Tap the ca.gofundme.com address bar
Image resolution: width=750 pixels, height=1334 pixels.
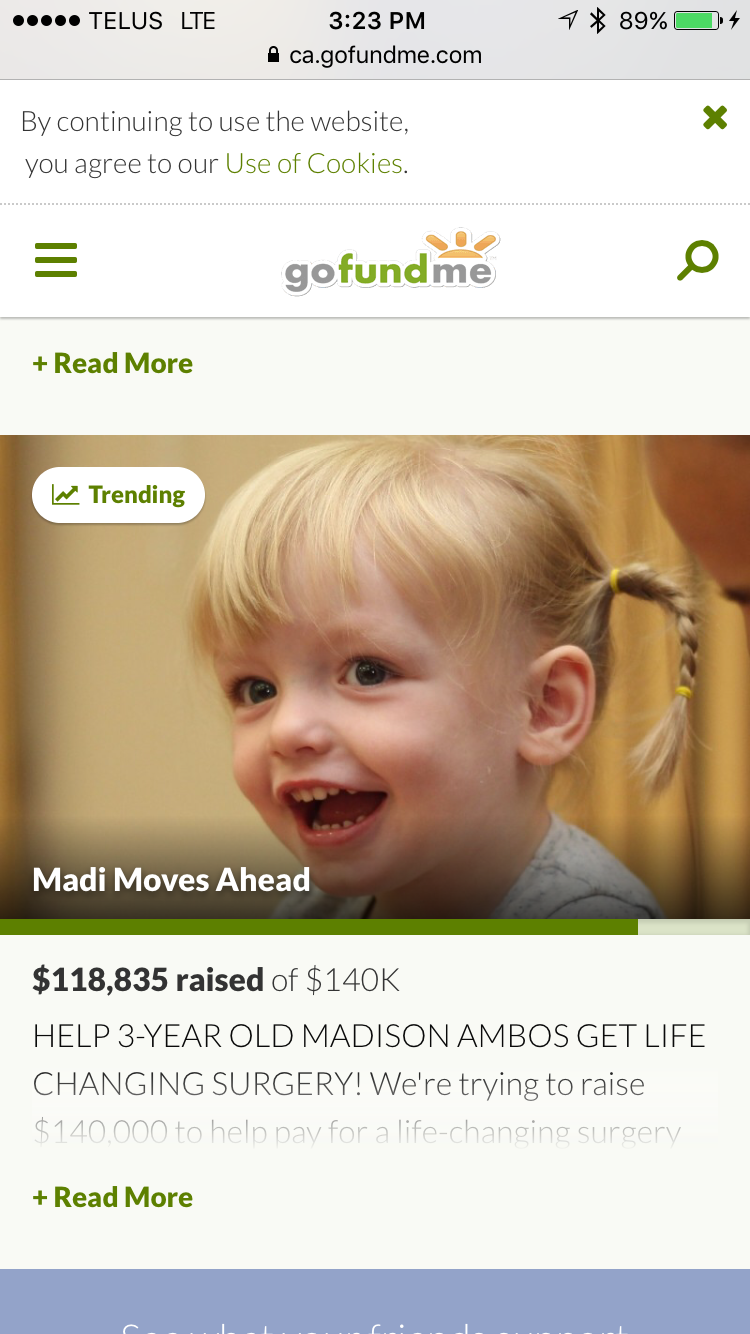tap(375, 55)
